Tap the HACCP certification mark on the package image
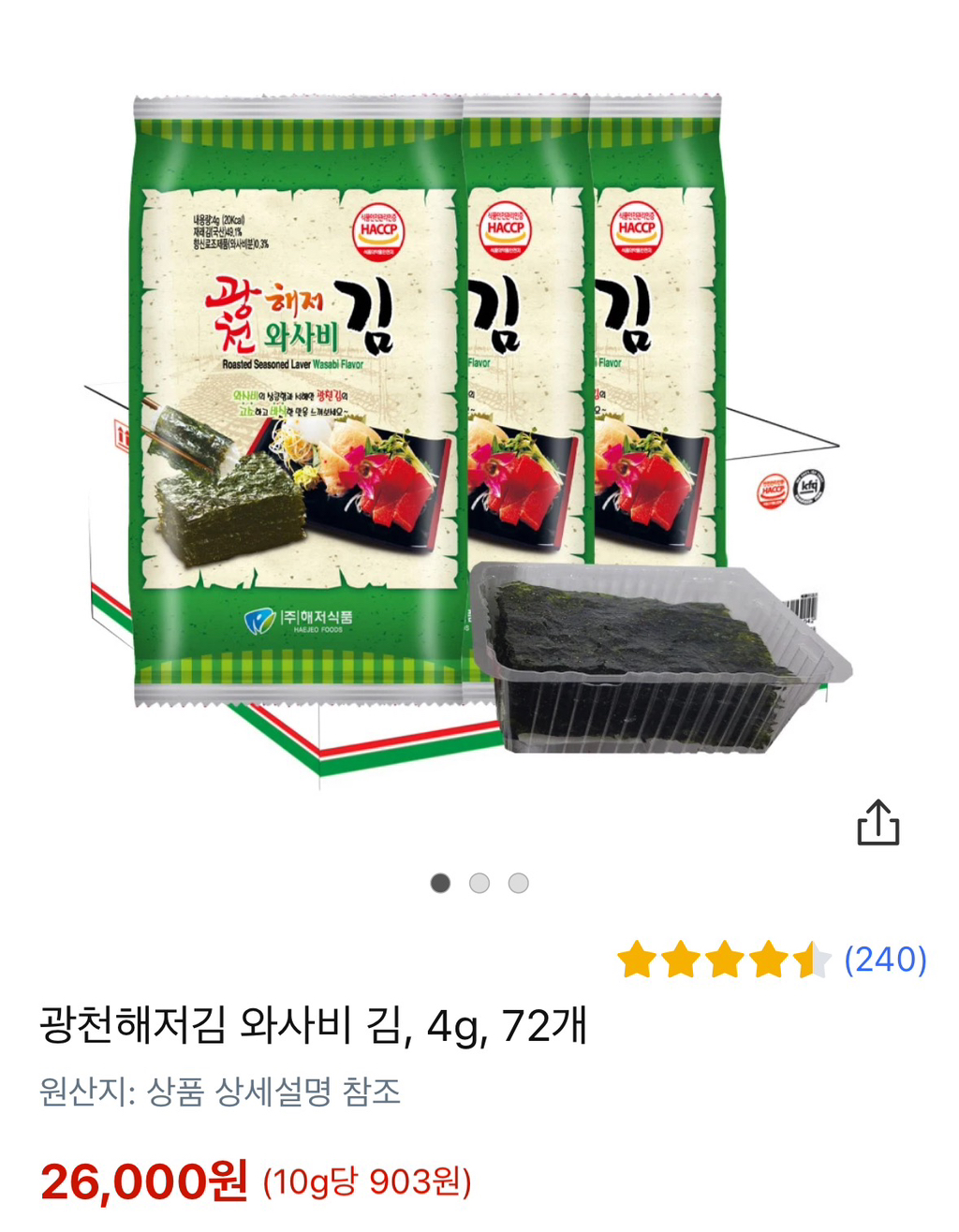959x1232 pixels. tap(379, 228)
